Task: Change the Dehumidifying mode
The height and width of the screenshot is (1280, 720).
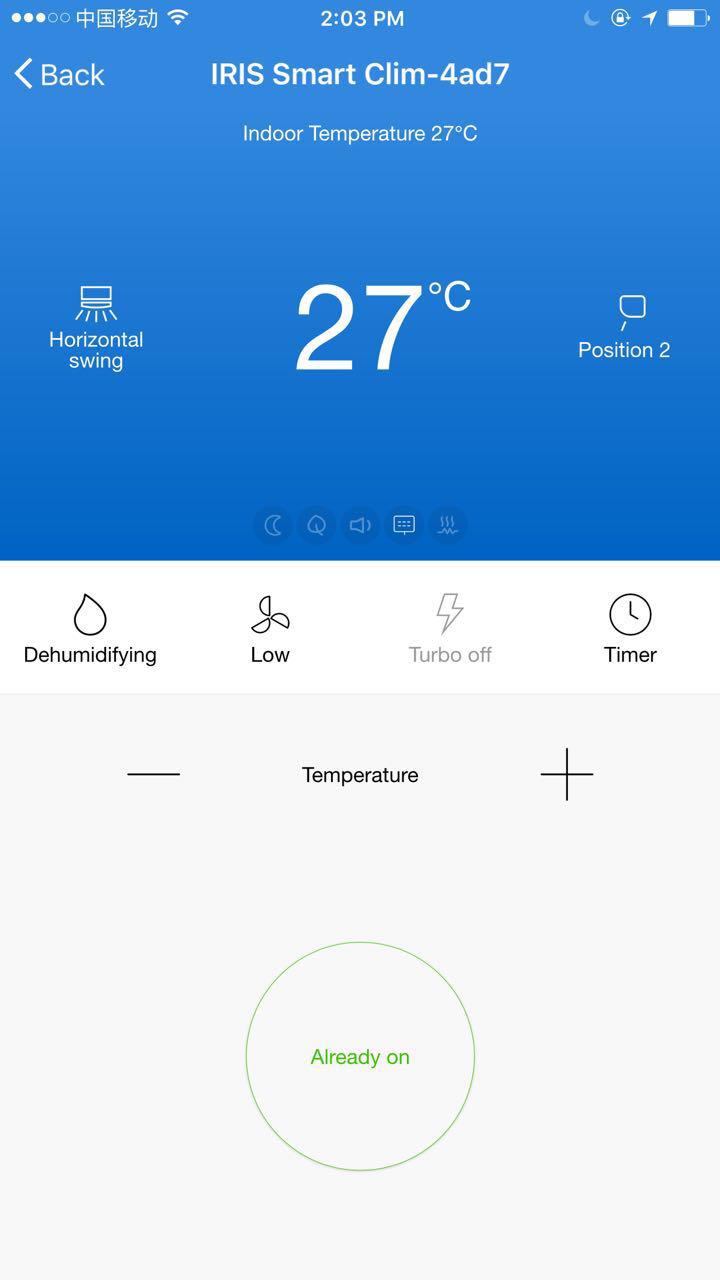Action: tap(90, 629)
